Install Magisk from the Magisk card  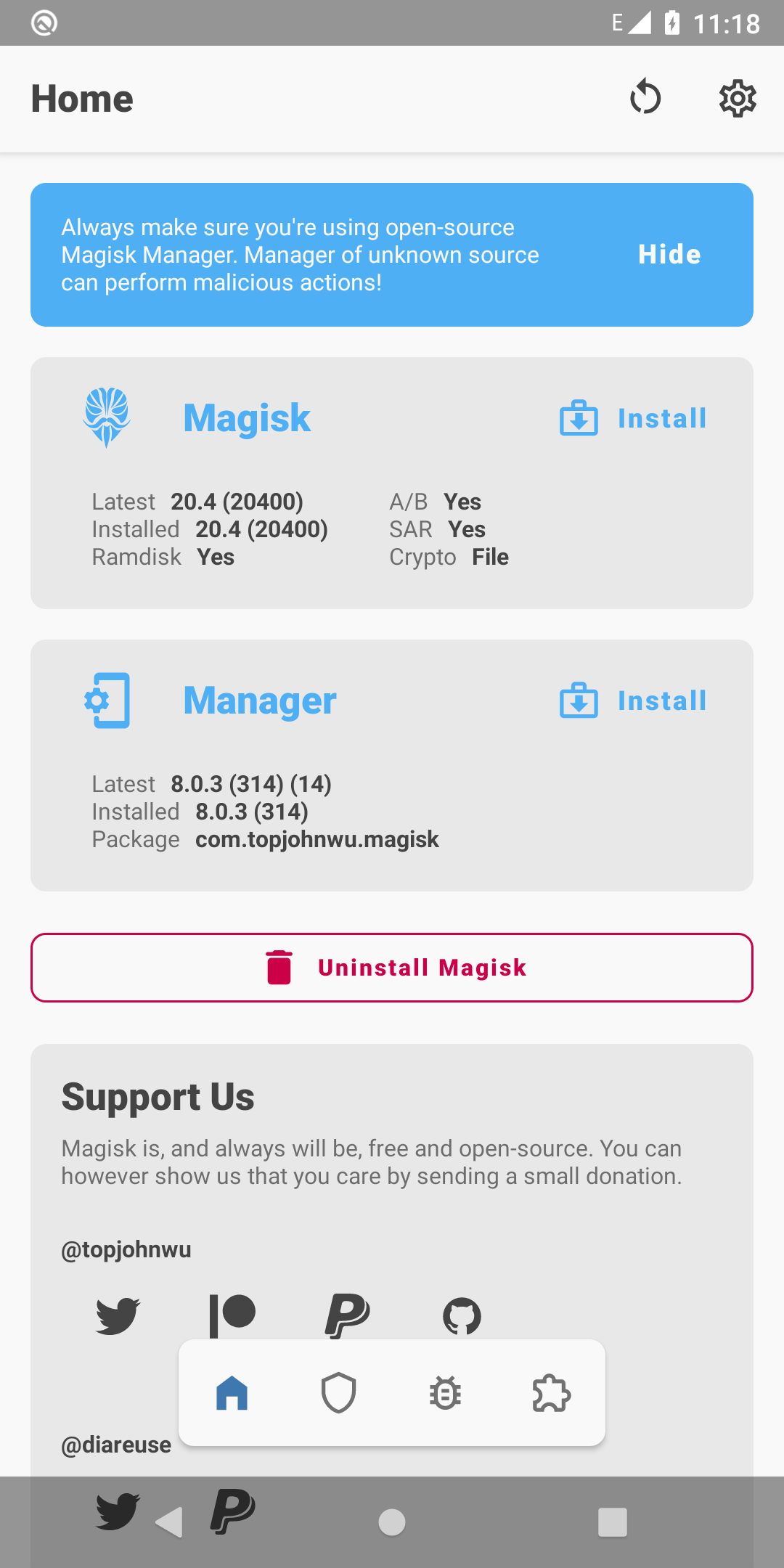633,418
